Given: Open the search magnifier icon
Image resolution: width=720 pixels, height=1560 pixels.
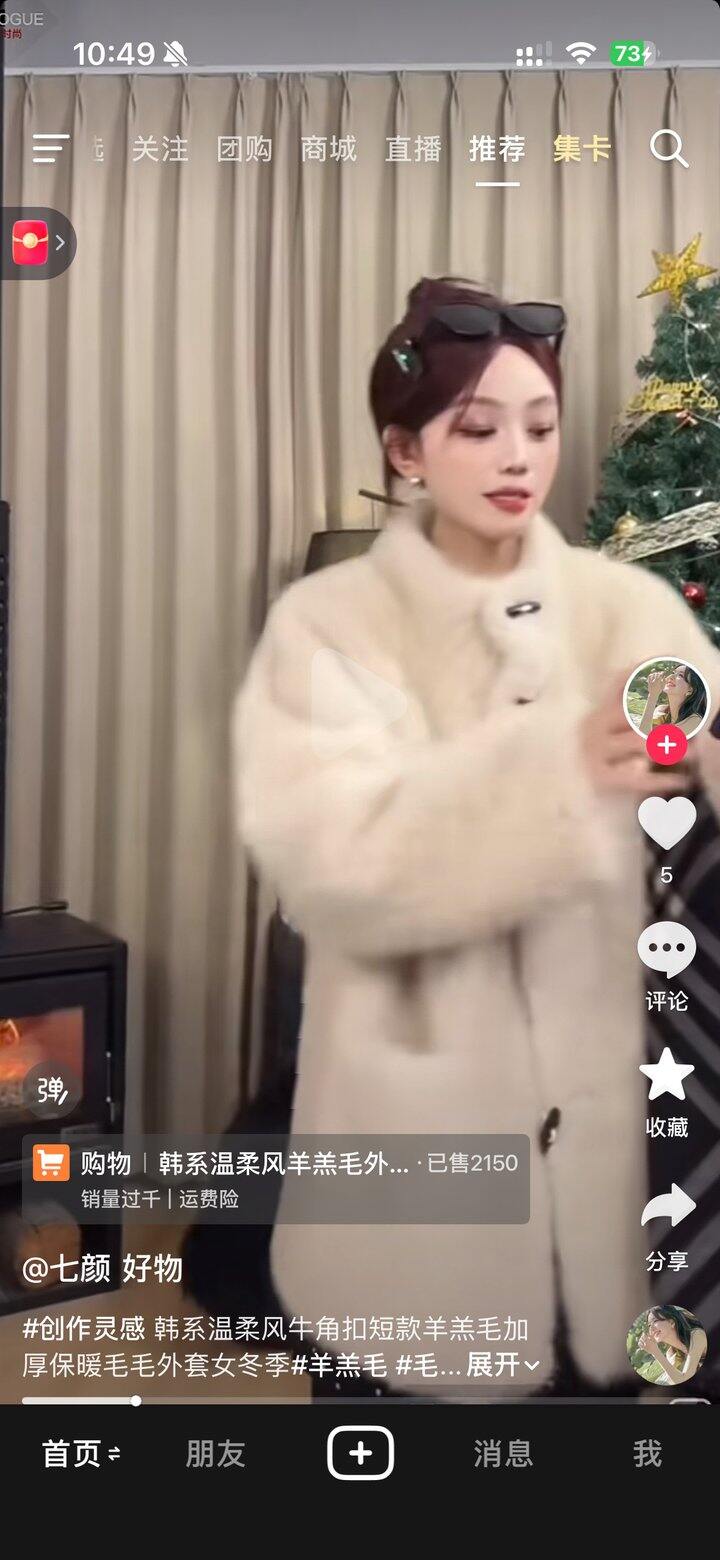Looking at the screenshot, I should point(669,150).
